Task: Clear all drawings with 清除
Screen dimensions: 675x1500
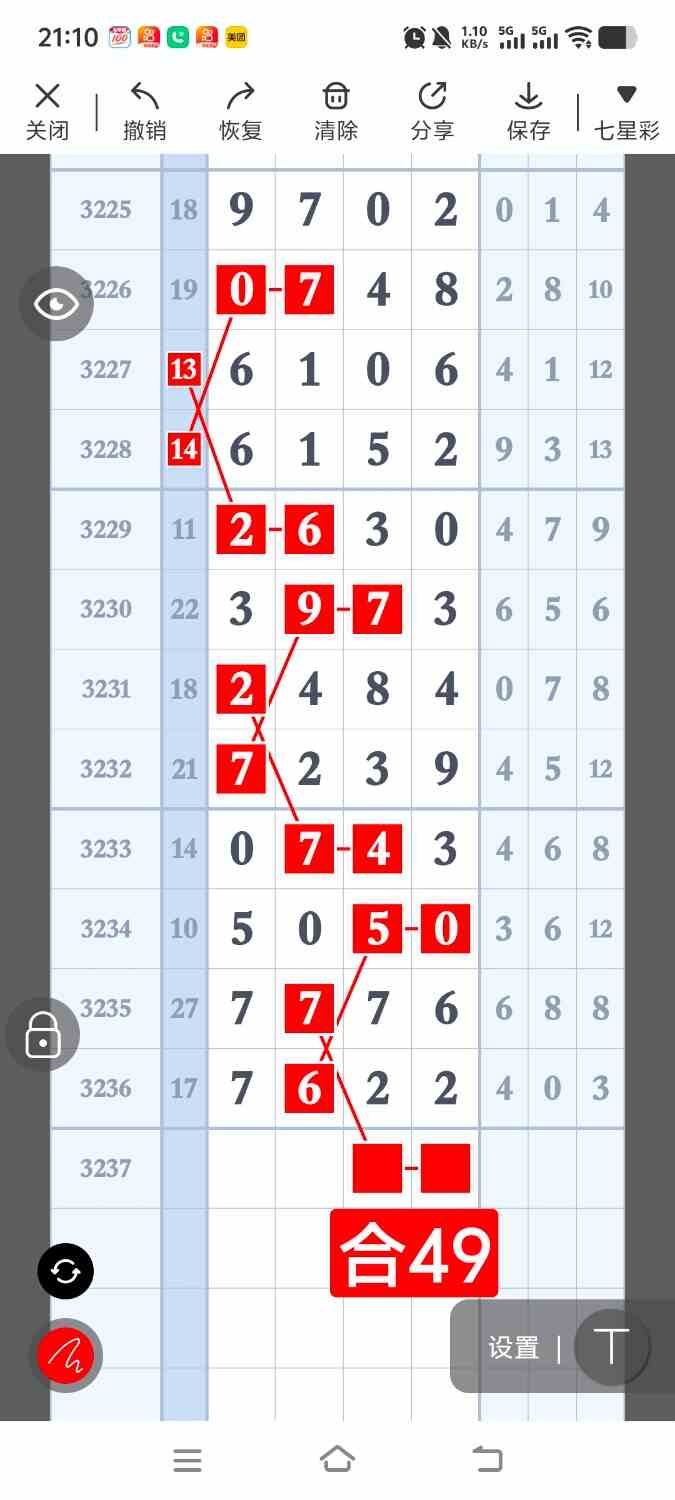Action: click(336, 111)
